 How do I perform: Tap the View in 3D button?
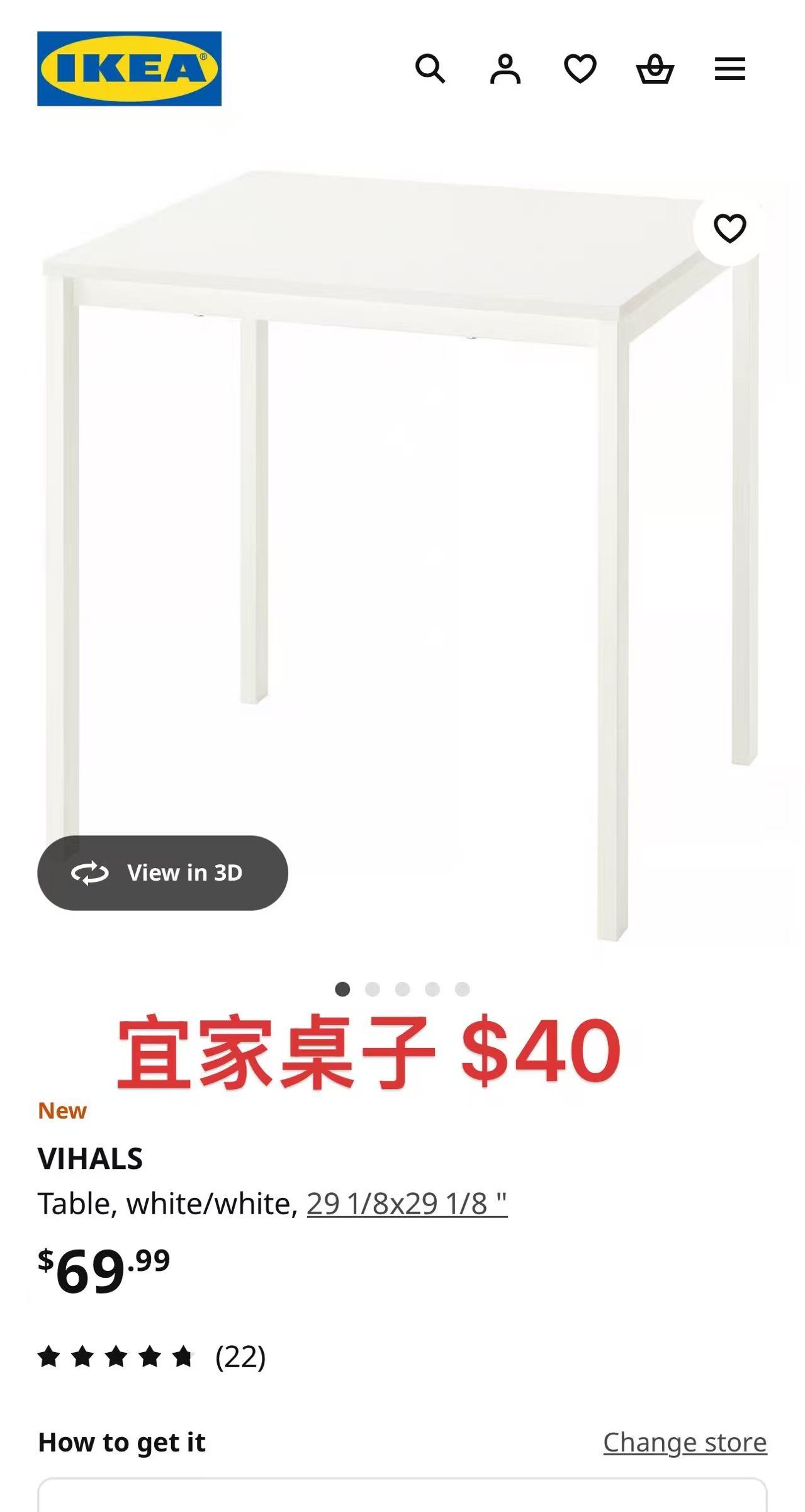[x=162, y=872]
